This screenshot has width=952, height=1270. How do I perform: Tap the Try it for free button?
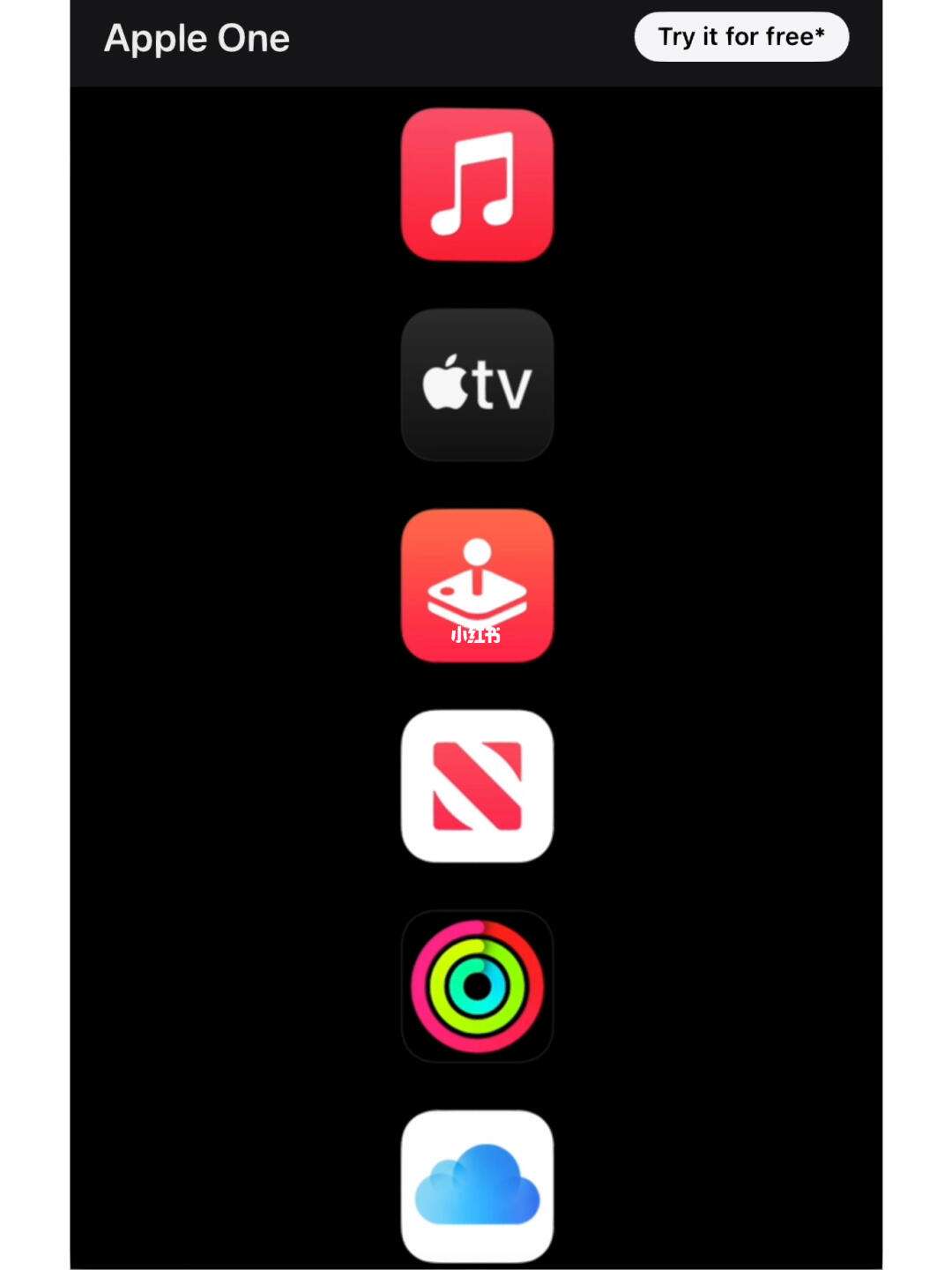(741, 37)
